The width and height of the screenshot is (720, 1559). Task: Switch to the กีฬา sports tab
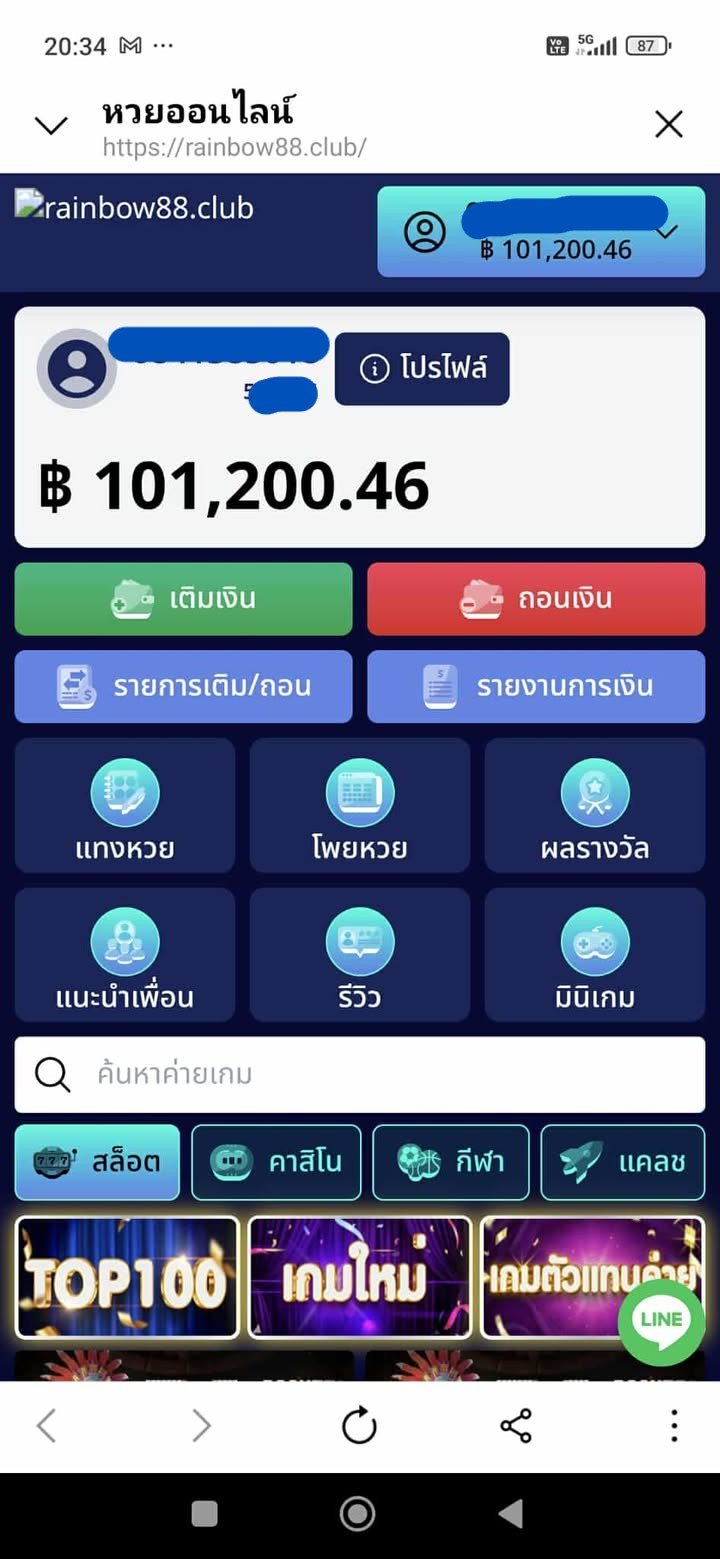coord(451,1162)
